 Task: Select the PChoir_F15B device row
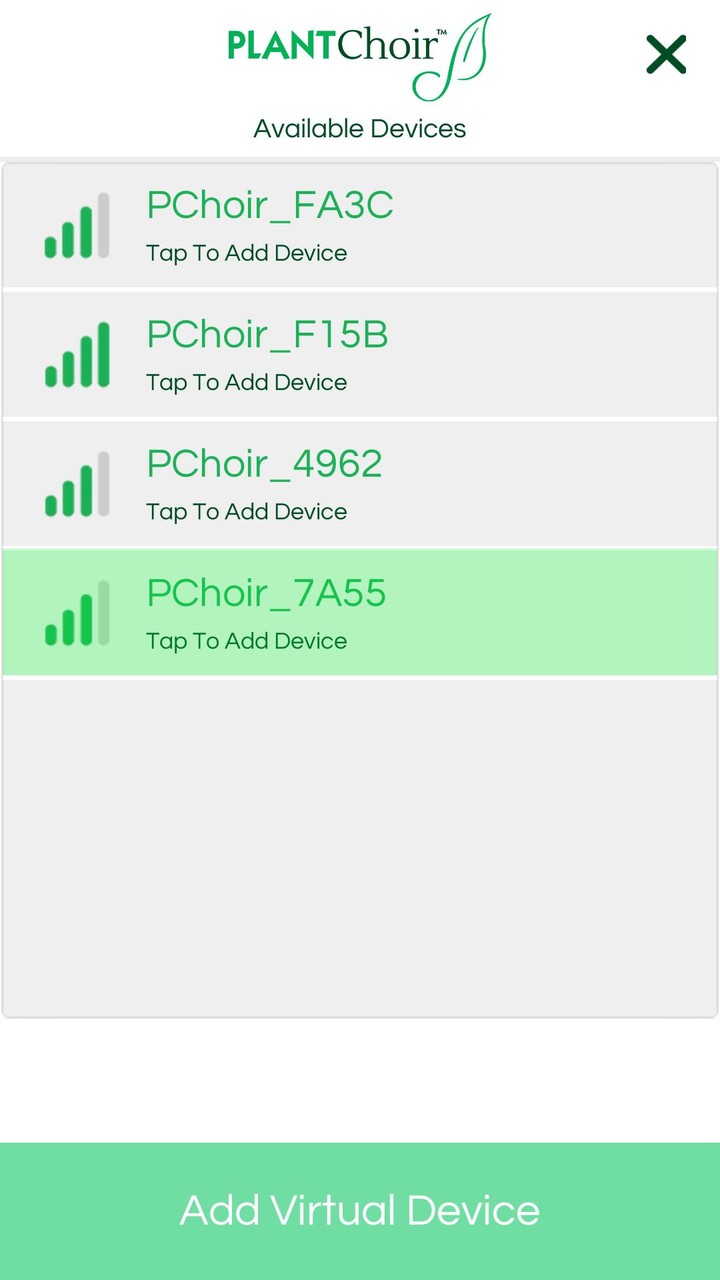(360, 354)
